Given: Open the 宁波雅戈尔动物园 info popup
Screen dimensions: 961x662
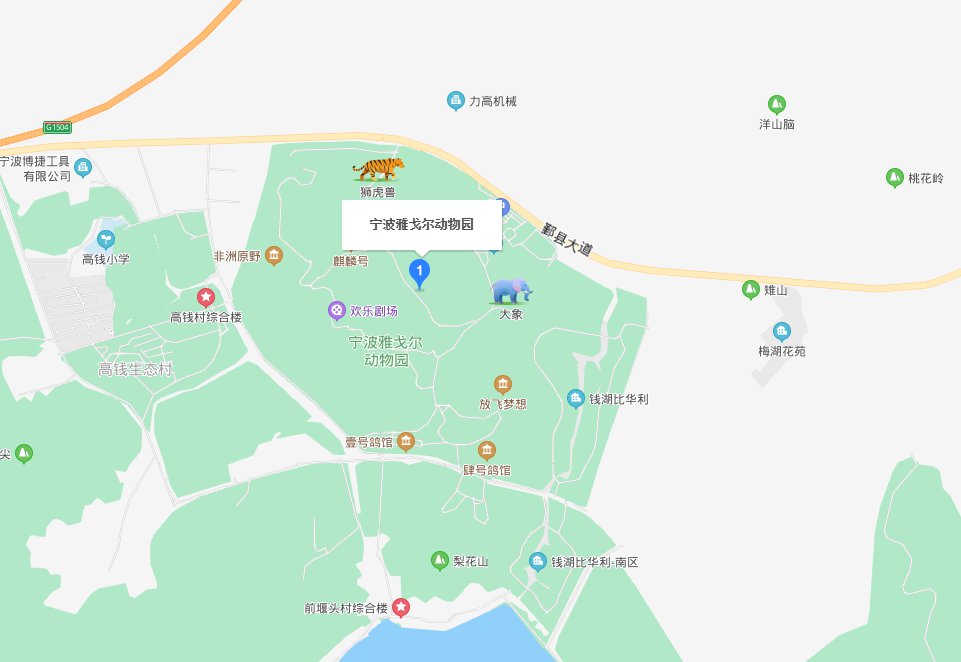Looking at the screenshot, I should 421,225.
